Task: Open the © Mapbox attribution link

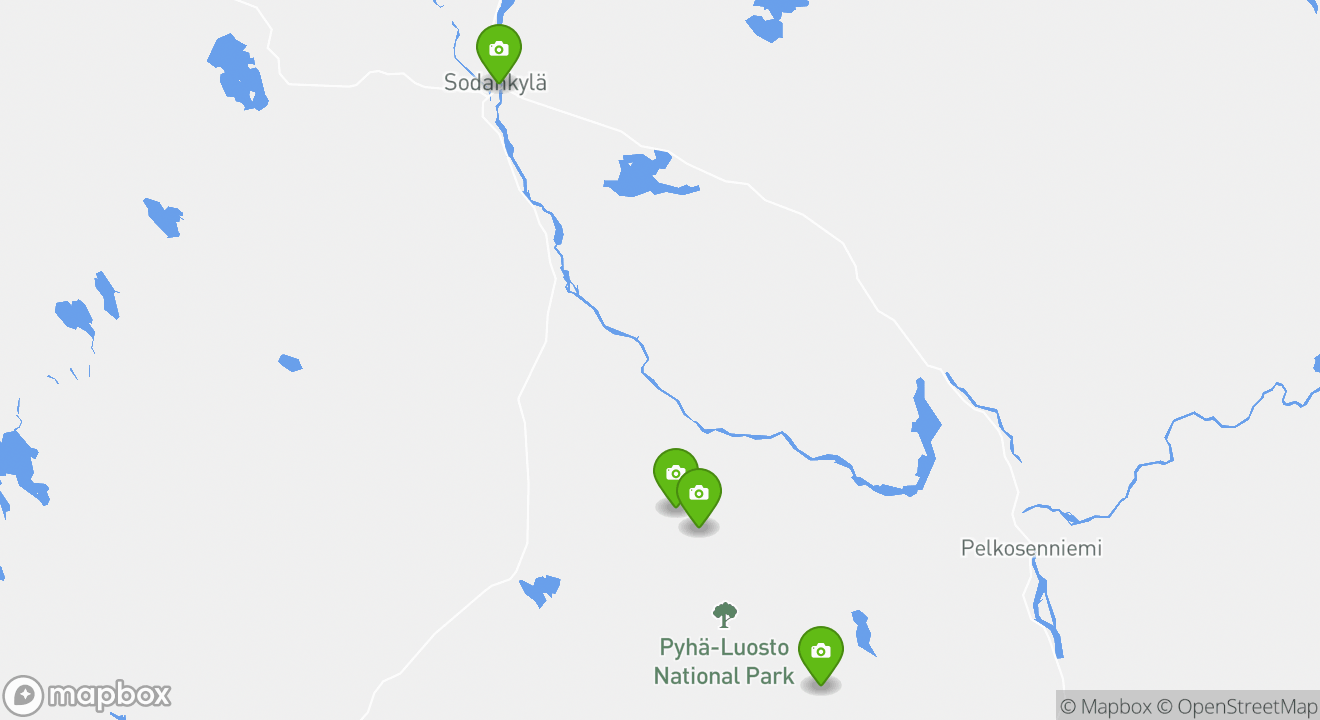Action: (x=1105, y=707)
